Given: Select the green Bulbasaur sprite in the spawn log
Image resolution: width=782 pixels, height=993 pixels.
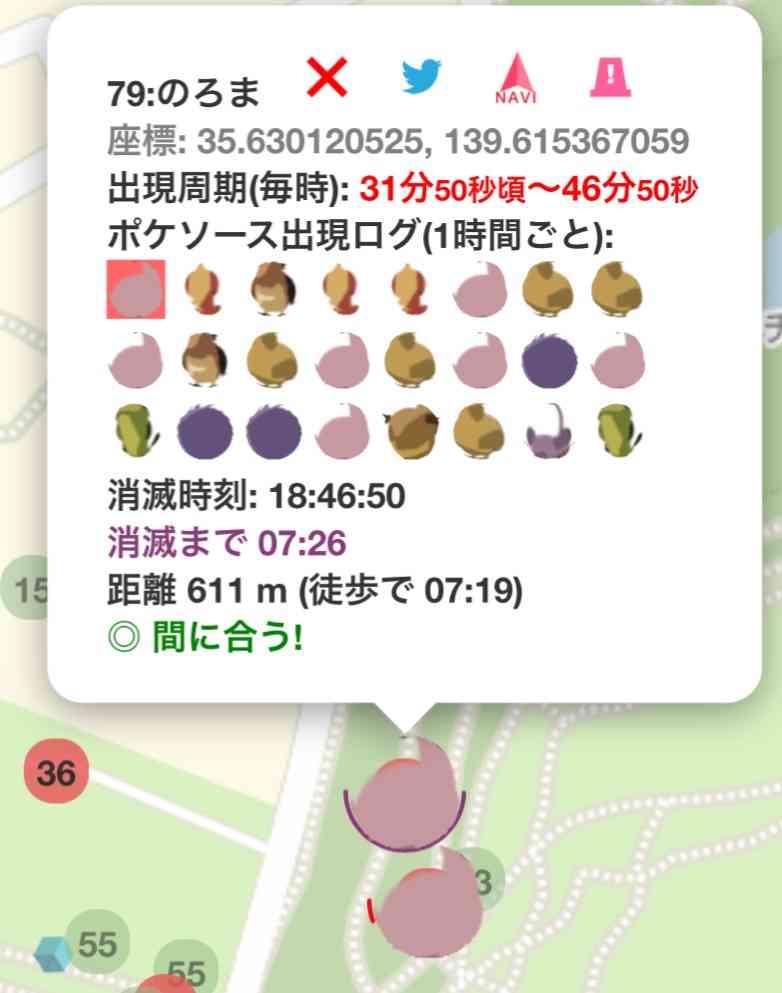Looking at the screenshot, I should pyautogui.click(x=135, y=428).
